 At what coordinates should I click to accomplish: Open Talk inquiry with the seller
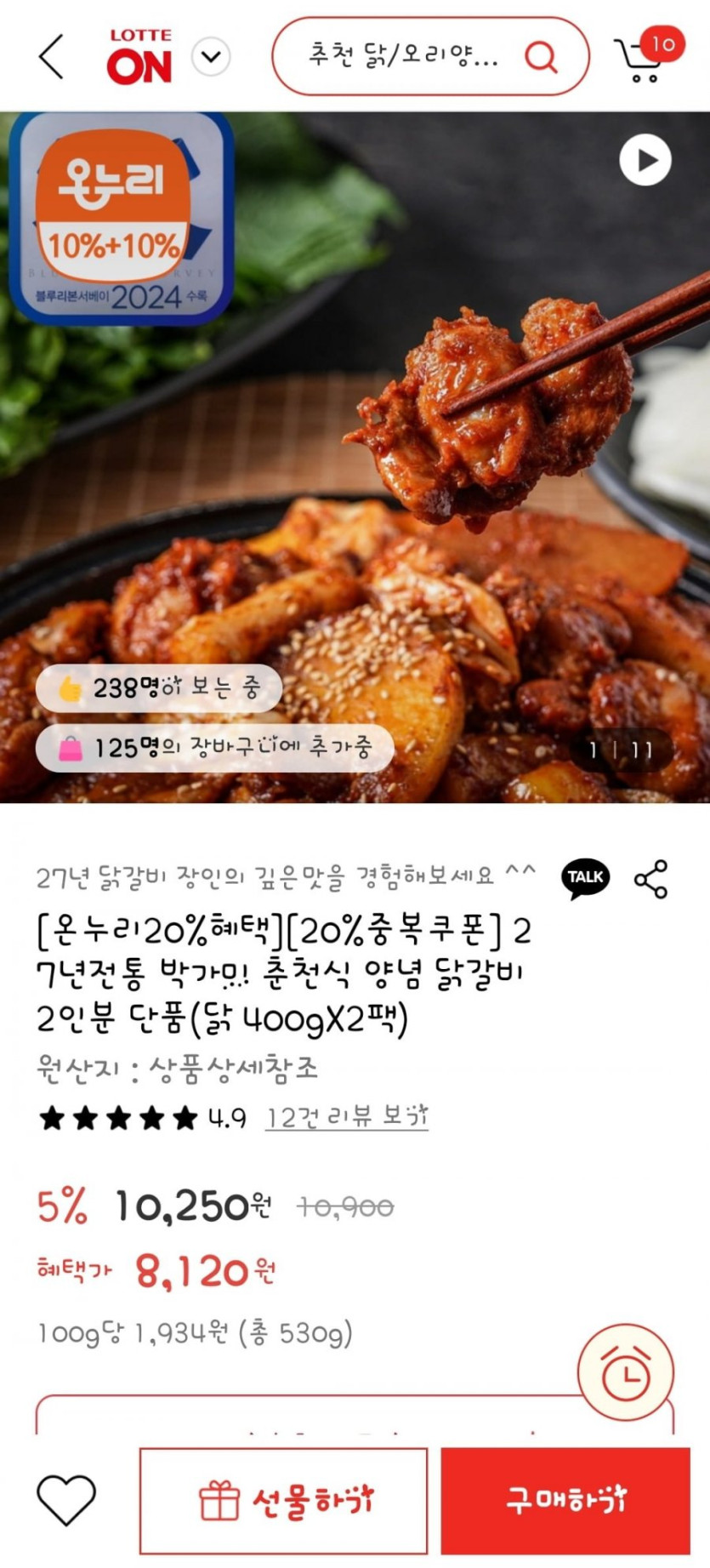[x=585, y=877]
